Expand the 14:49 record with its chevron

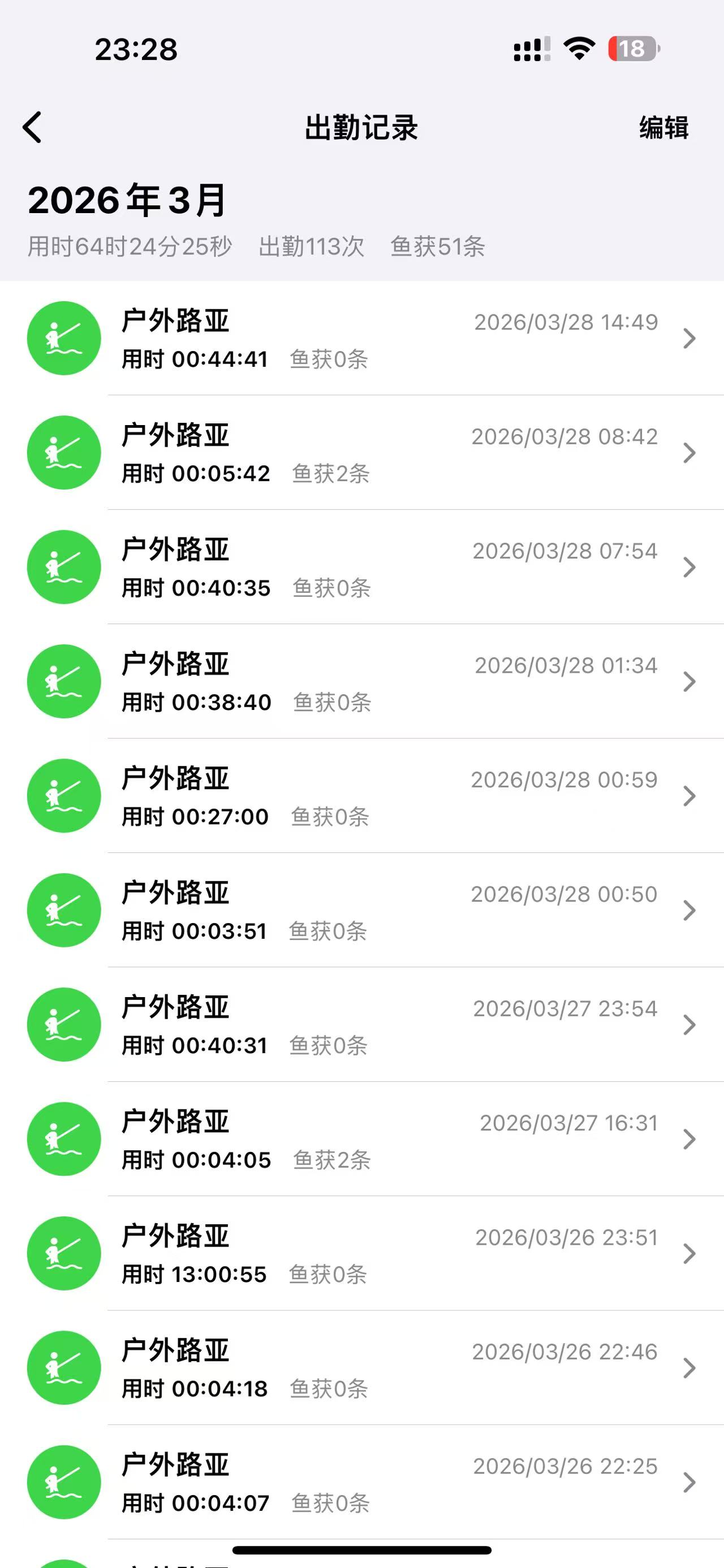click(689, 339)
